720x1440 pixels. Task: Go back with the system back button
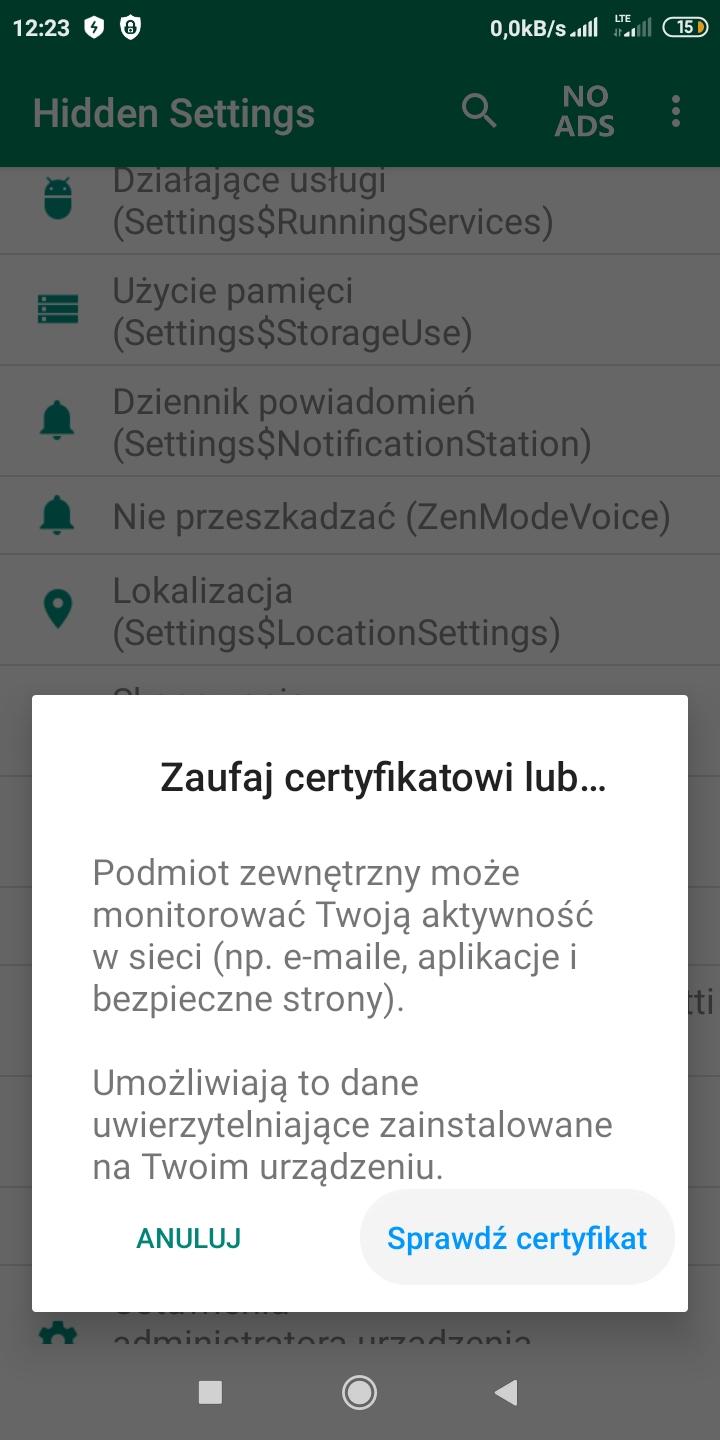(507, 1392)
